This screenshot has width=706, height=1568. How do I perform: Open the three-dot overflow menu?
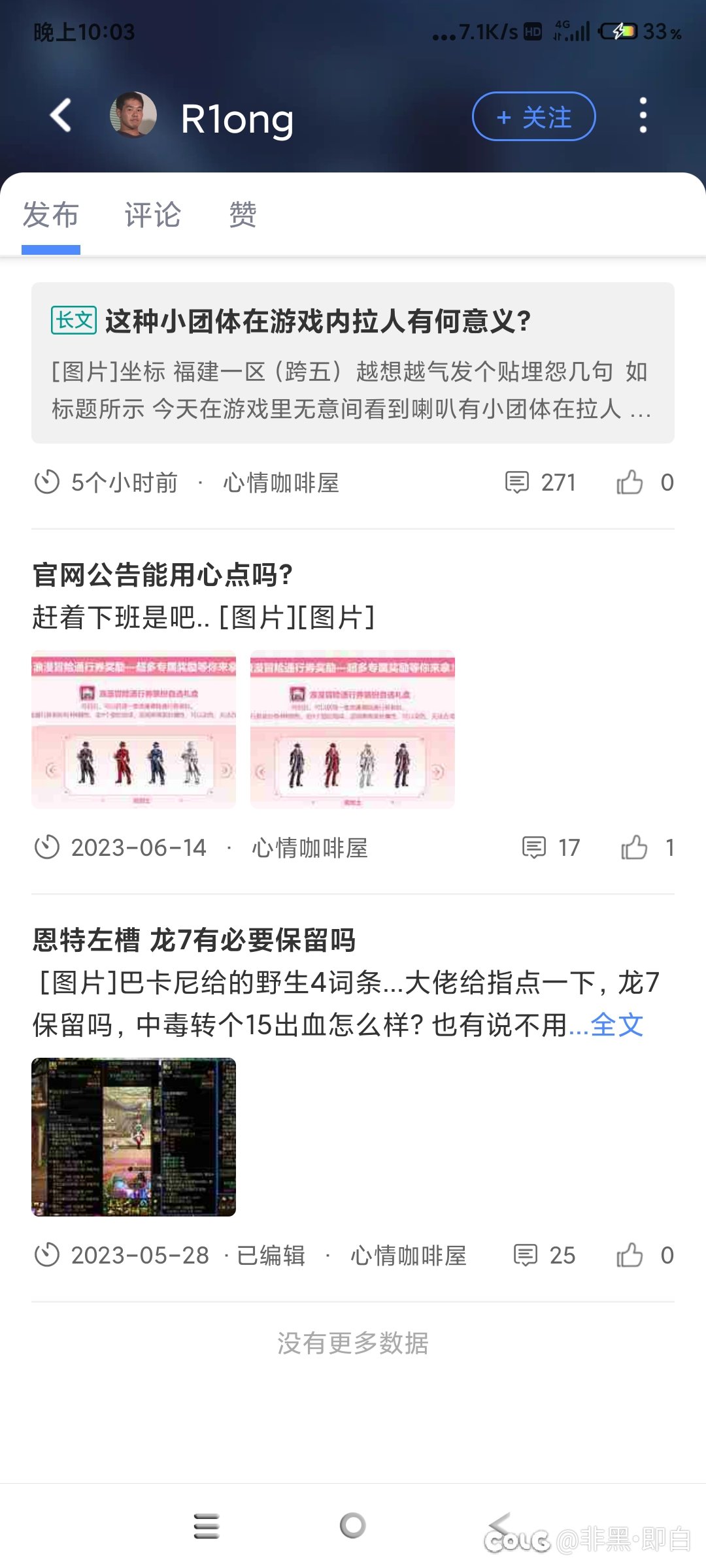(x=643, y=116)
